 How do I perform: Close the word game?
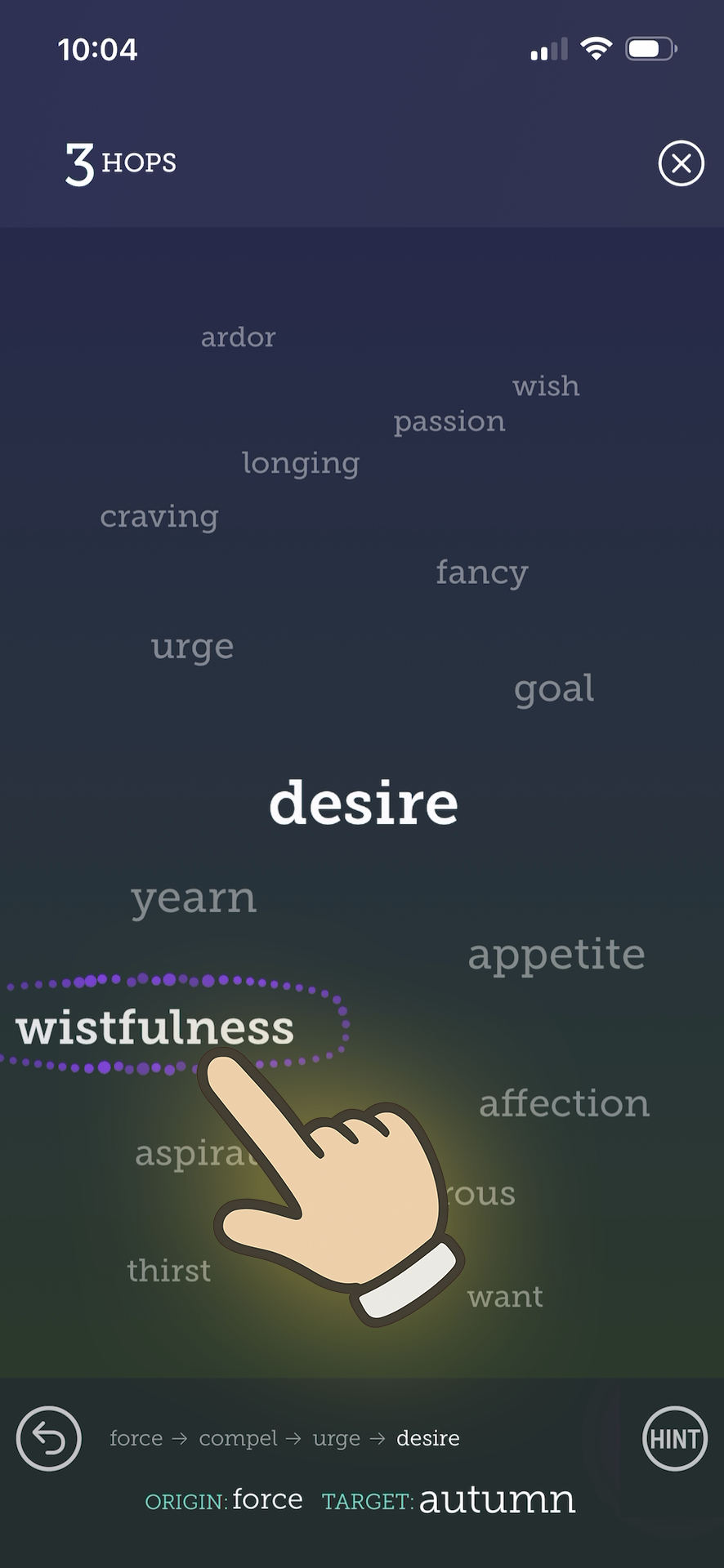pos(681,163)
